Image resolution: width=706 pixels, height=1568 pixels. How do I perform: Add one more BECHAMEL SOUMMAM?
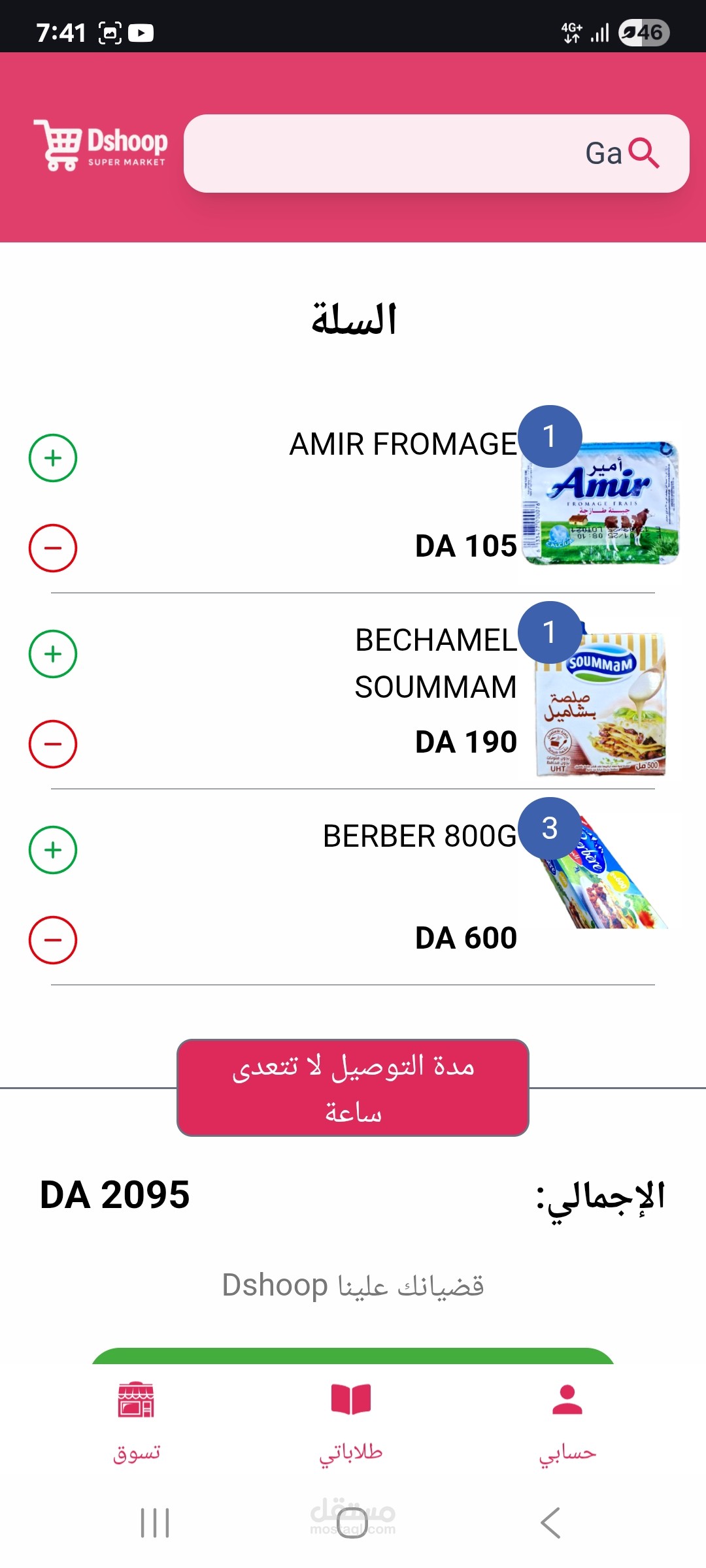(x=53, y=654)
